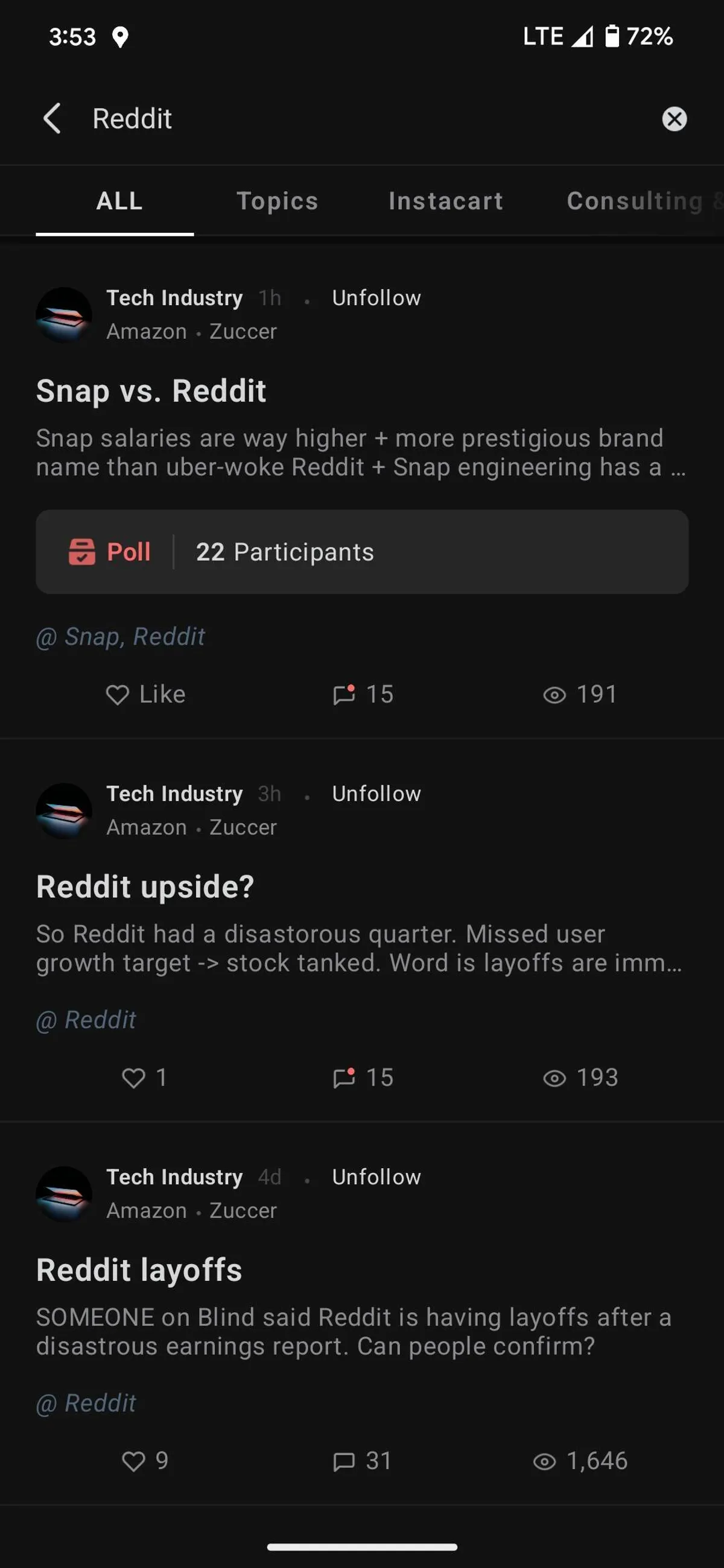Screen dimensions: 724x1568
Task: Like the Reddit layoffs post
Action: [x=144, y=1461]
